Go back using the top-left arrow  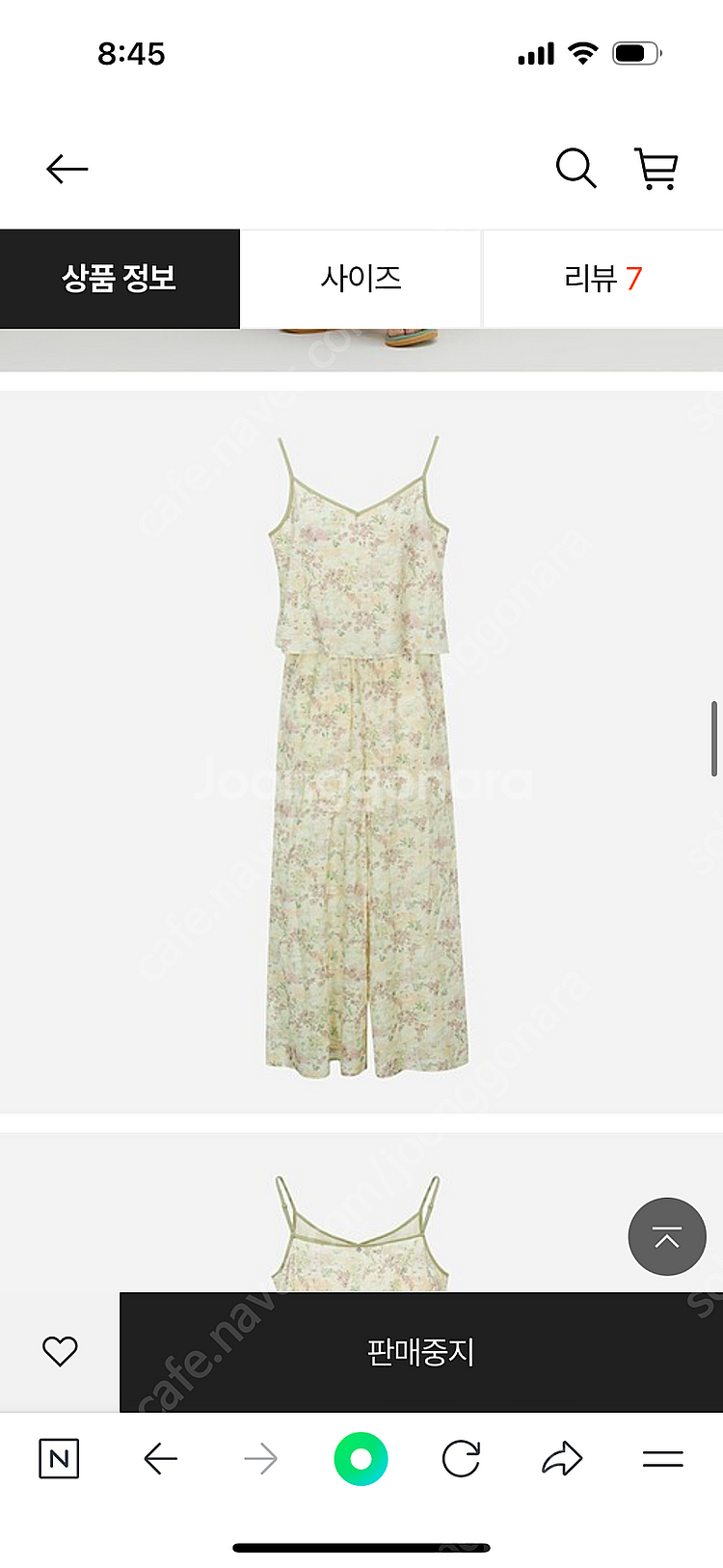coord(67,170)
